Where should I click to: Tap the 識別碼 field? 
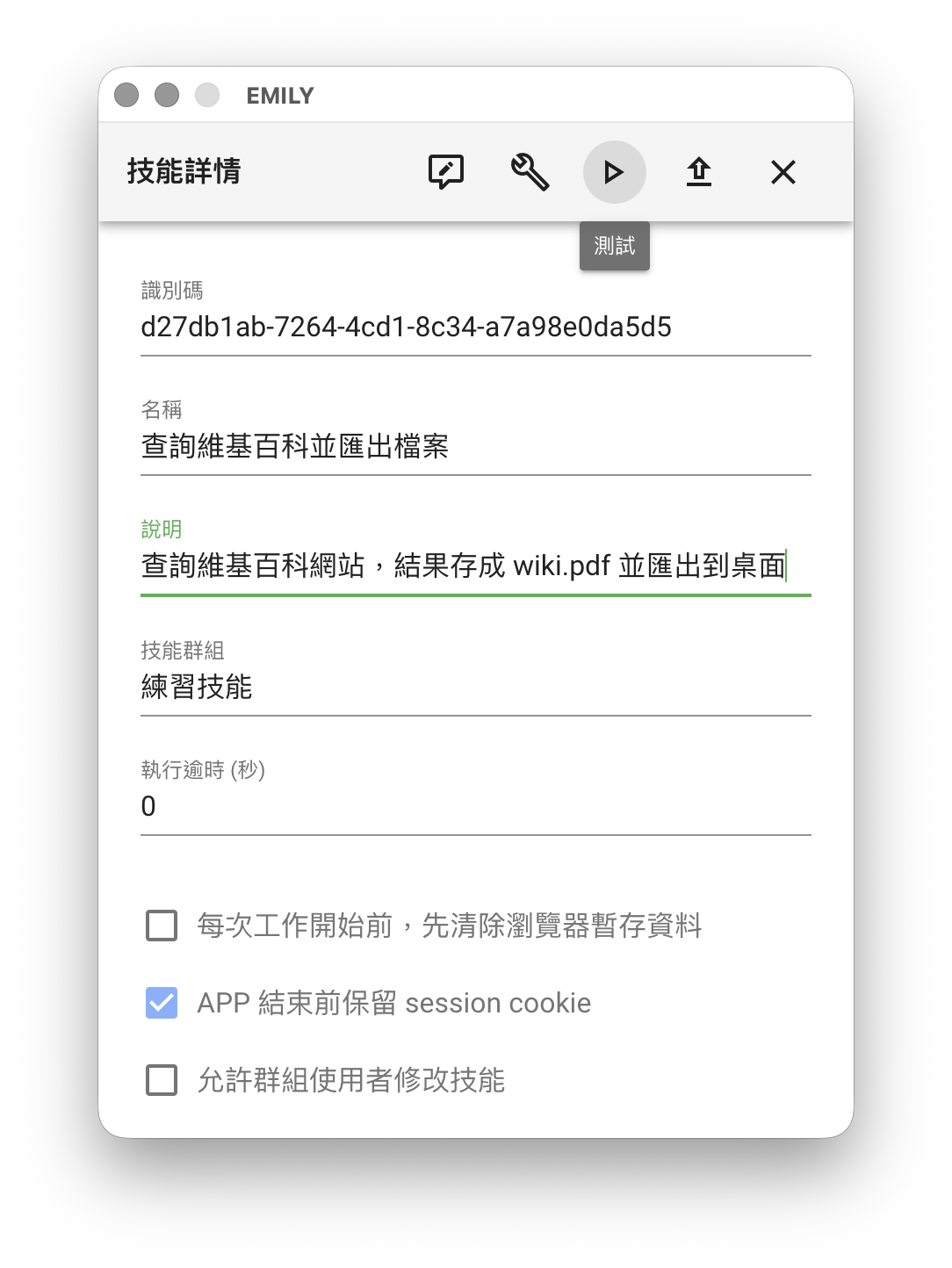[474, 328]
